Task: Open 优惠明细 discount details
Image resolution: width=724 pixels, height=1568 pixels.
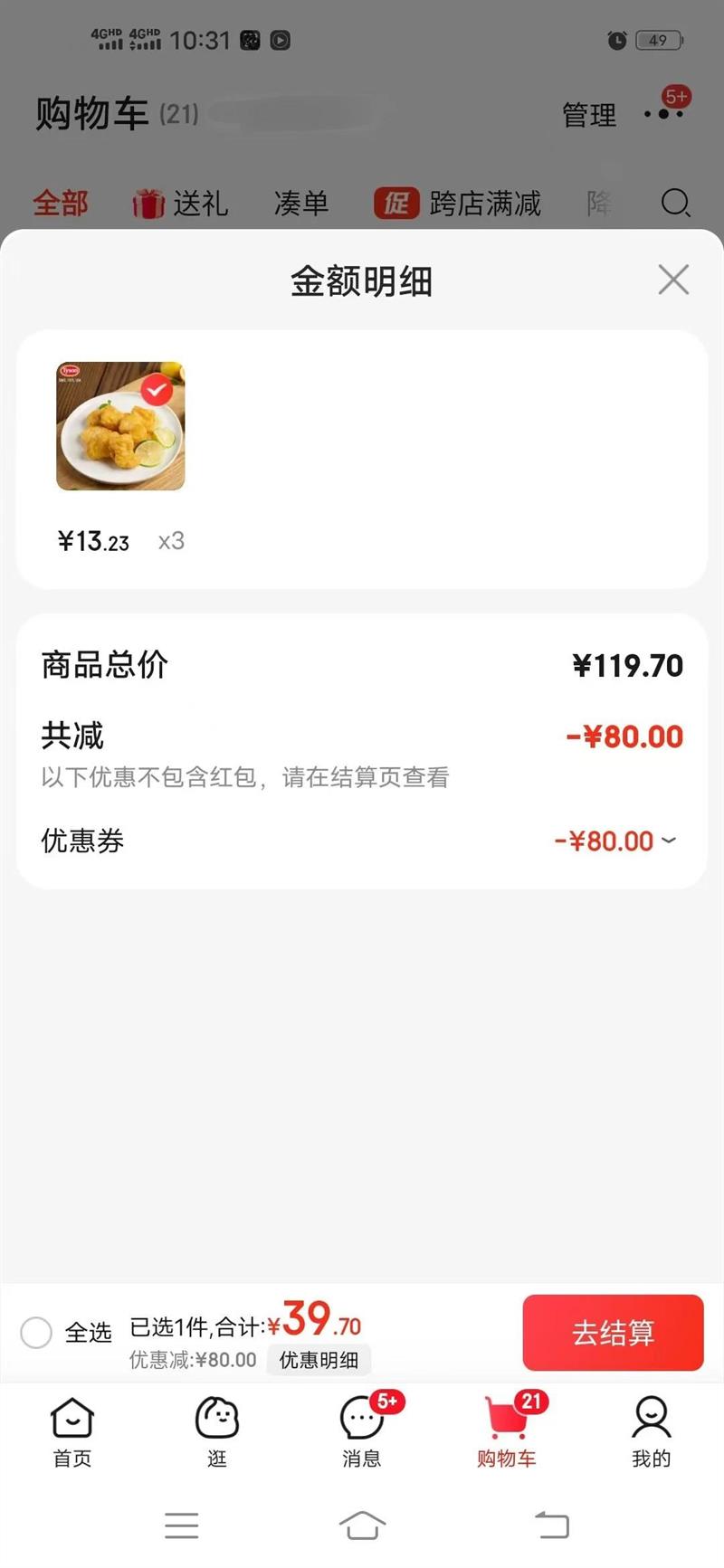Action: (x=319, y=1360)
